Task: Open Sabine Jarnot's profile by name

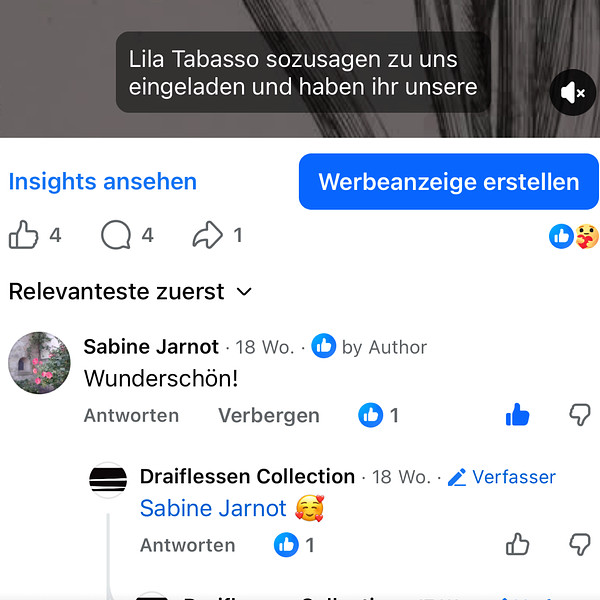Action: 151,347
